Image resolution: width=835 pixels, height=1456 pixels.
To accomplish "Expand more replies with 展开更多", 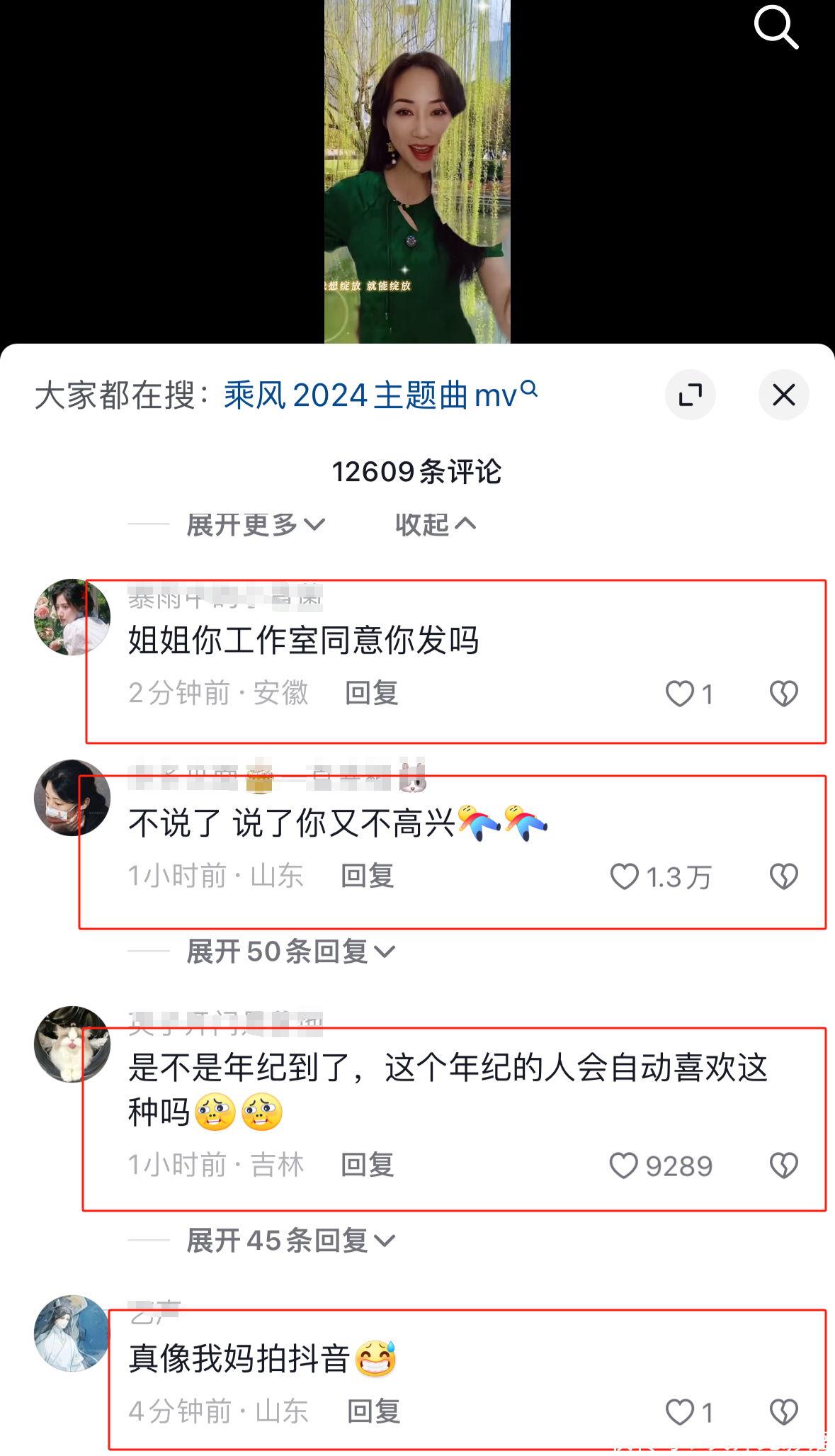I will pyautogui.click(x=255, y=525).
